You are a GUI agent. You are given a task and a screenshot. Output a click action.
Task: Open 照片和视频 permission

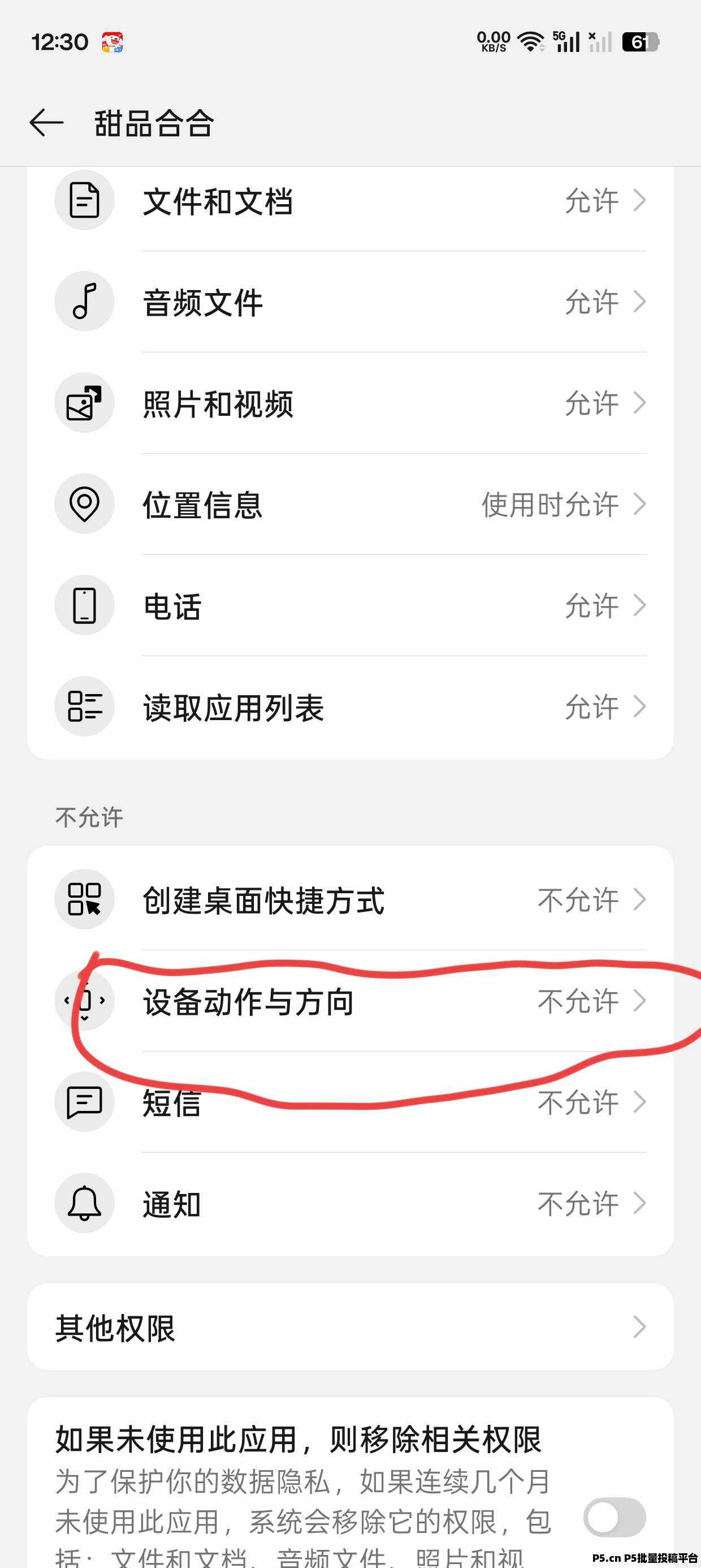tap(350, 403)
